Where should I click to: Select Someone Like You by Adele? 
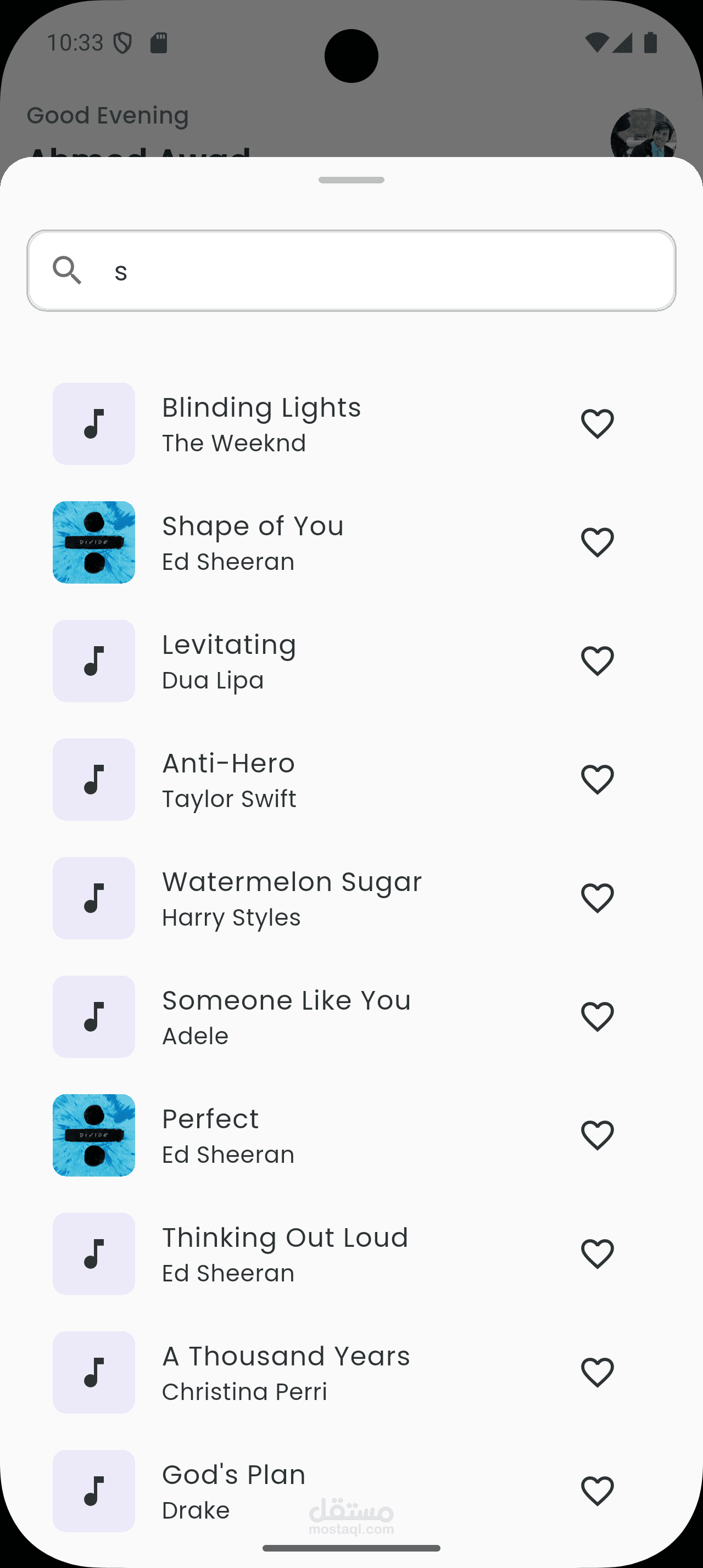(351, 1017)
